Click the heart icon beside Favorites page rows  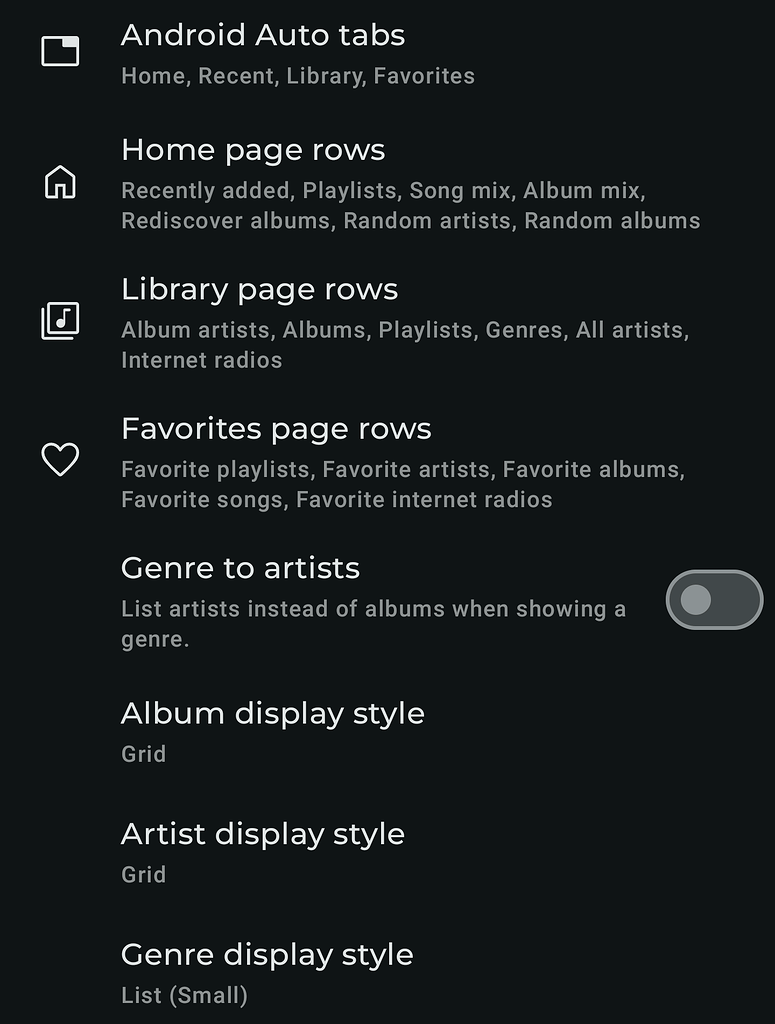click(x=60, y=460)
